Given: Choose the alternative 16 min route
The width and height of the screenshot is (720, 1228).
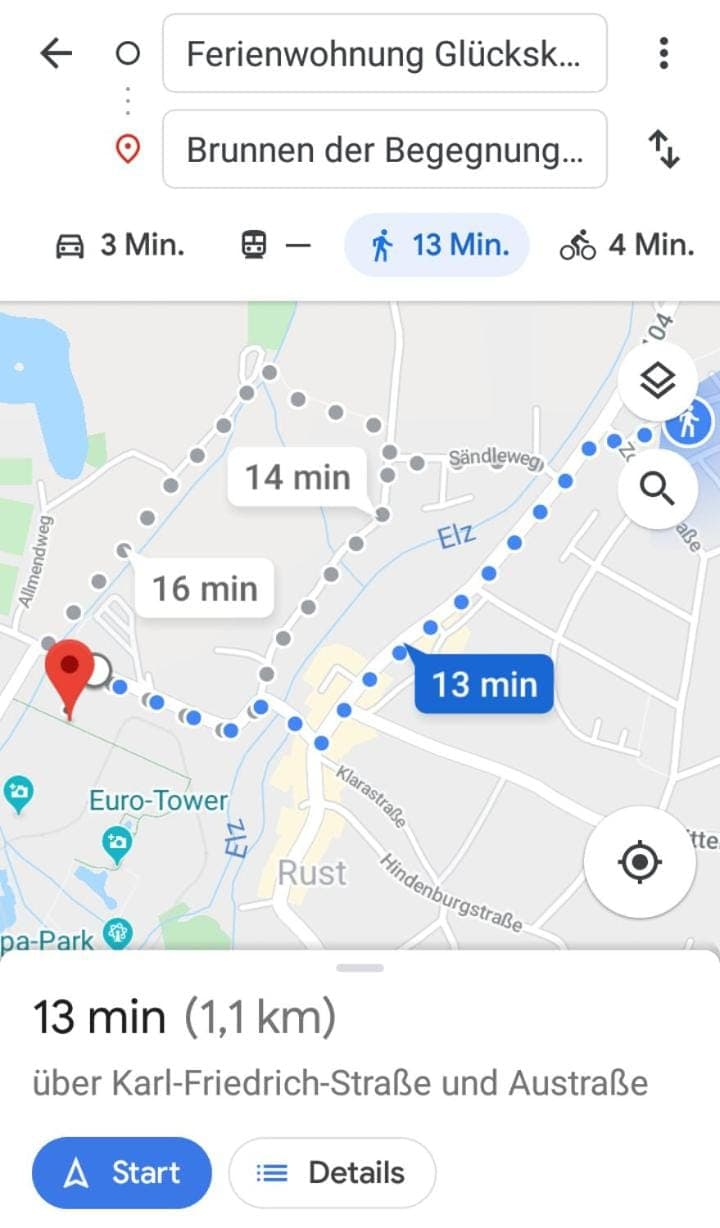Looking at the screenshot, I should coord(205,588).
